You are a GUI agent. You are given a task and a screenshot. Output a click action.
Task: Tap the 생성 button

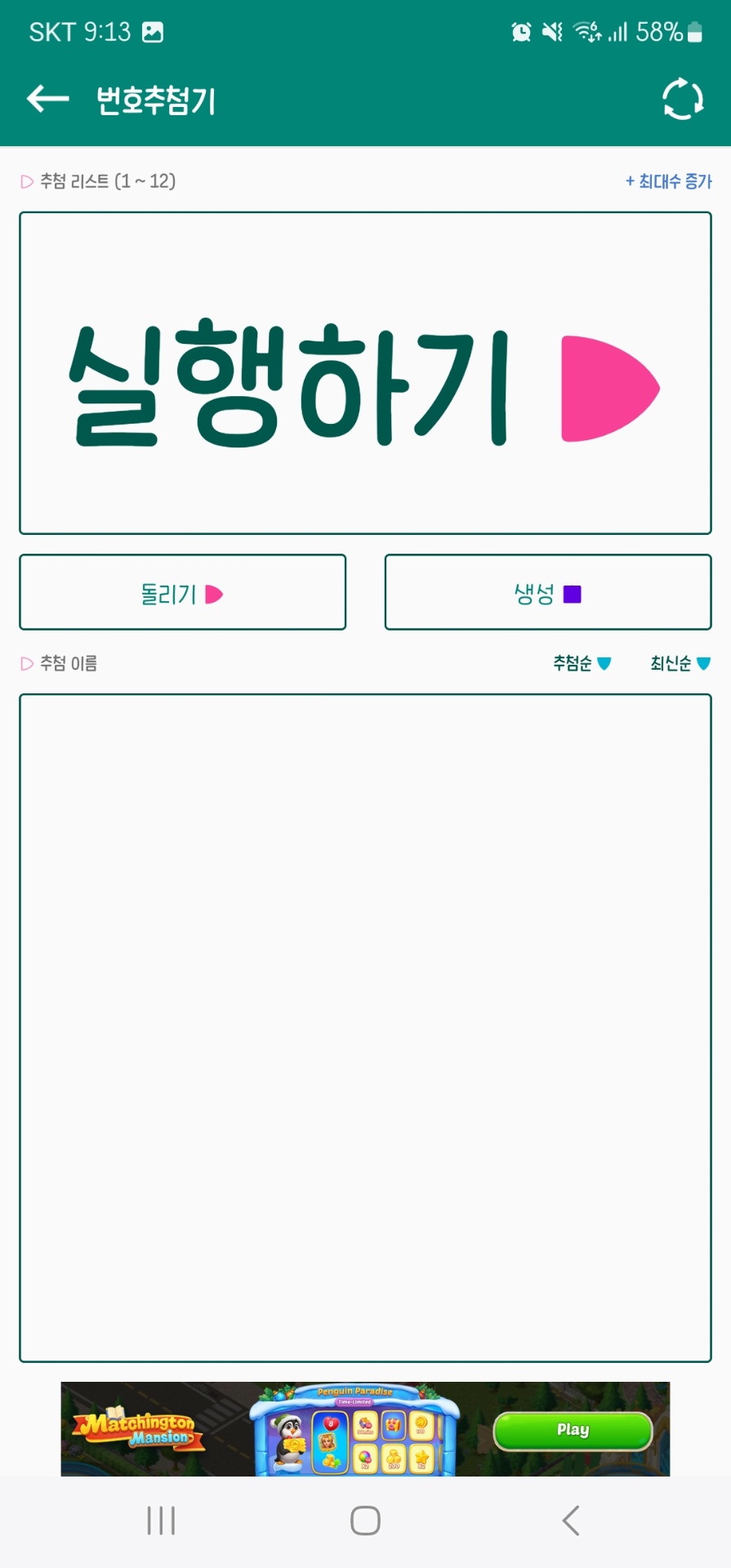click(547, 593)
